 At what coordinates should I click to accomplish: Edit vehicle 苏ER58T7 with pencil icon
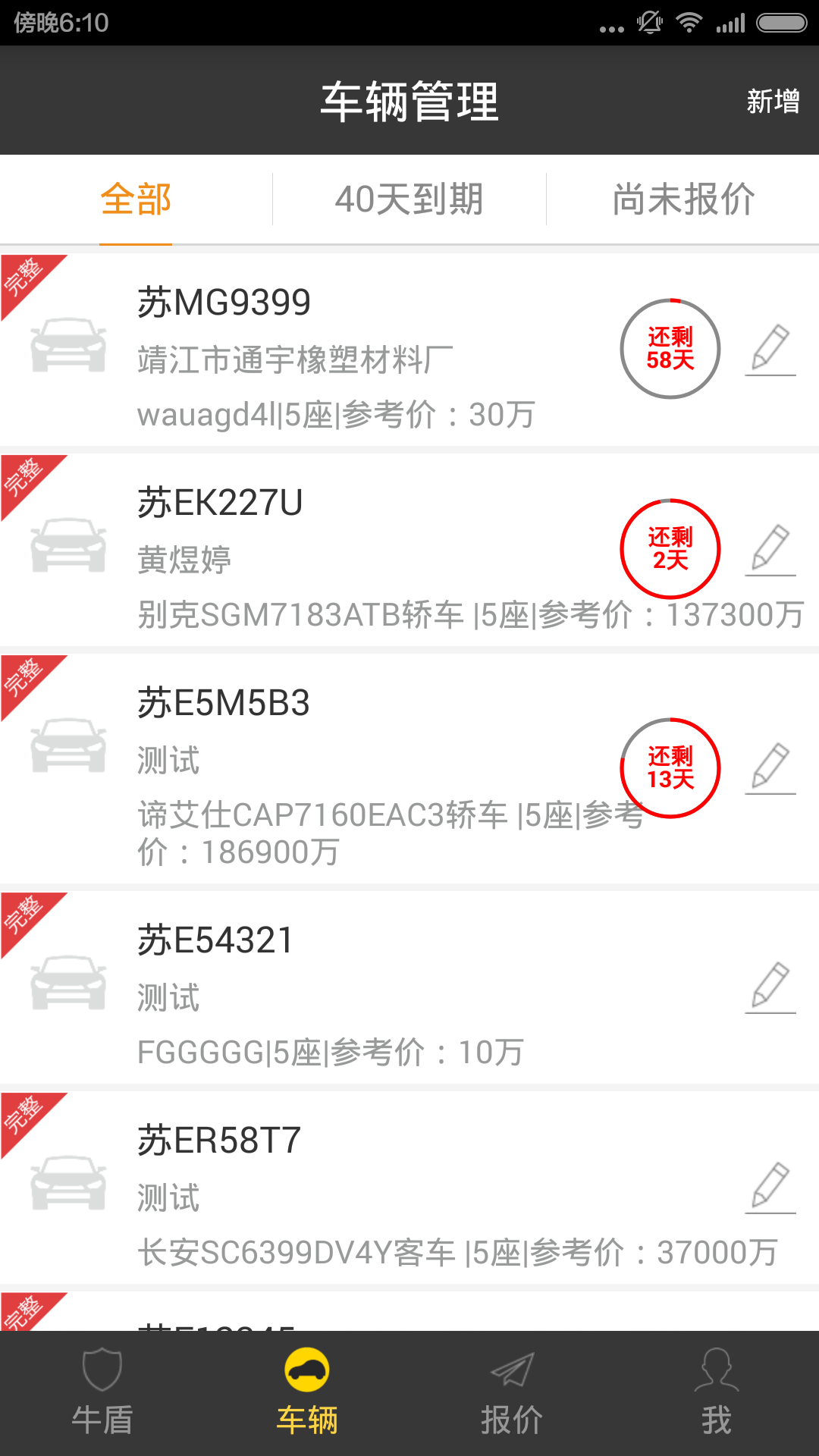[770, 1188]
